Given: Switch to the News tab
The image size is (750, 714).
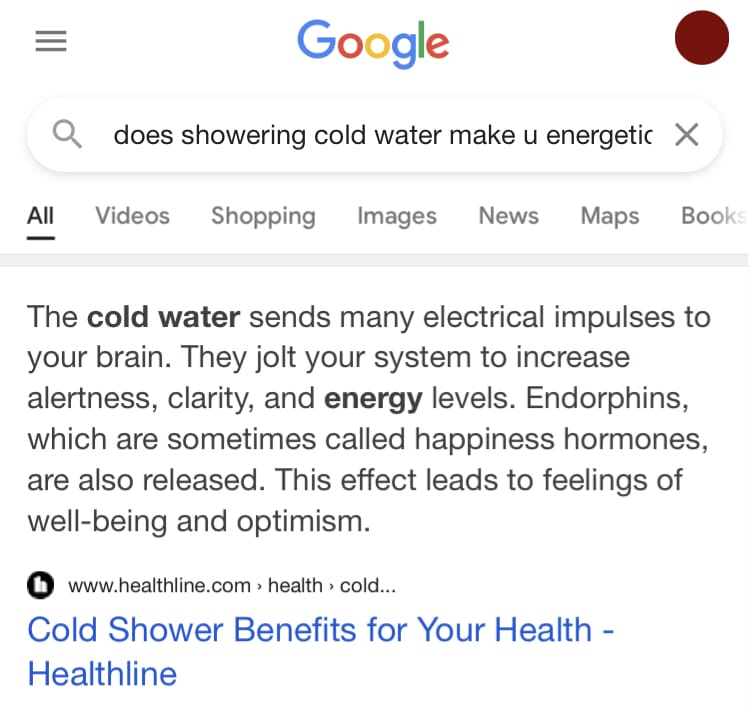Looking at the screenshot, I should coord(509,216).
